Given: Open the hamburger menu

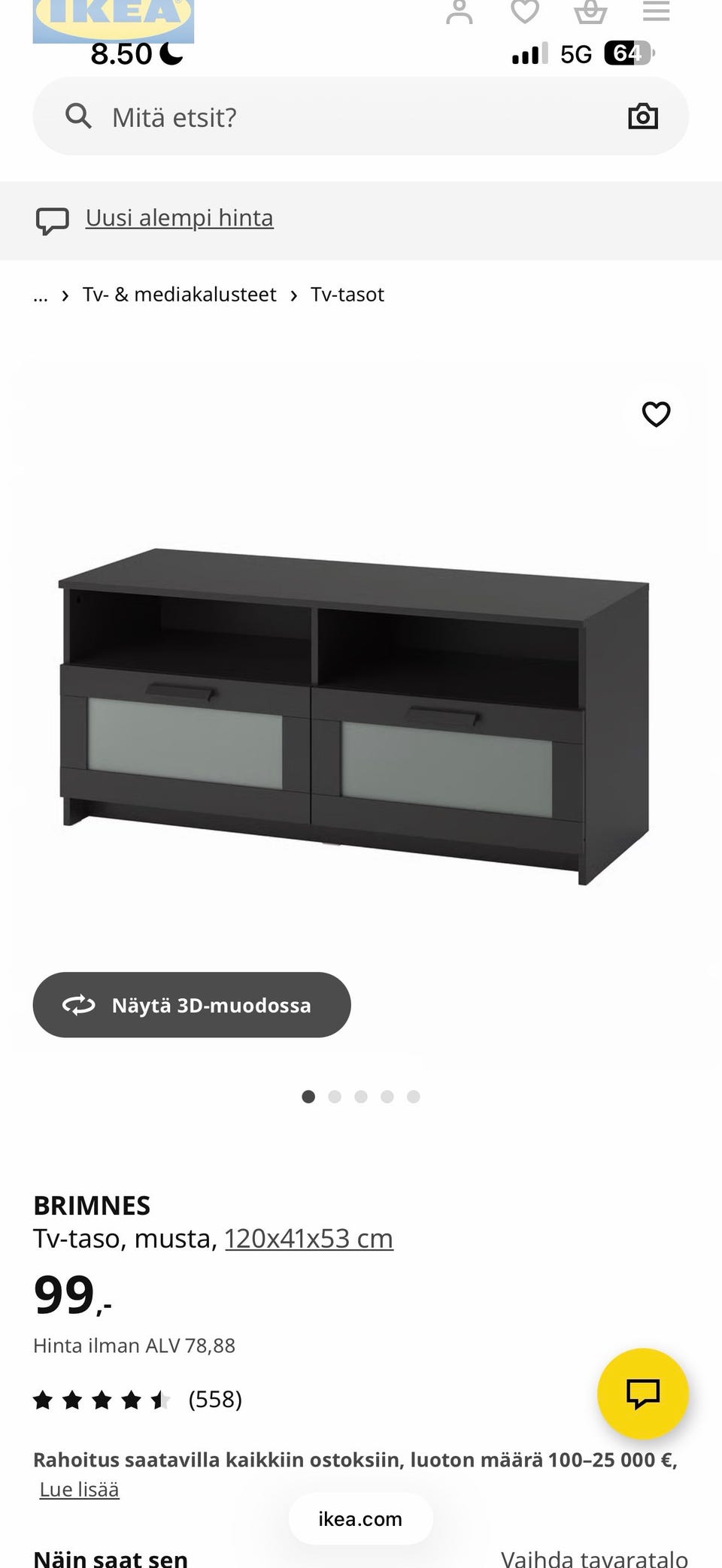Looking at the screenshot, I should point(656,11).
